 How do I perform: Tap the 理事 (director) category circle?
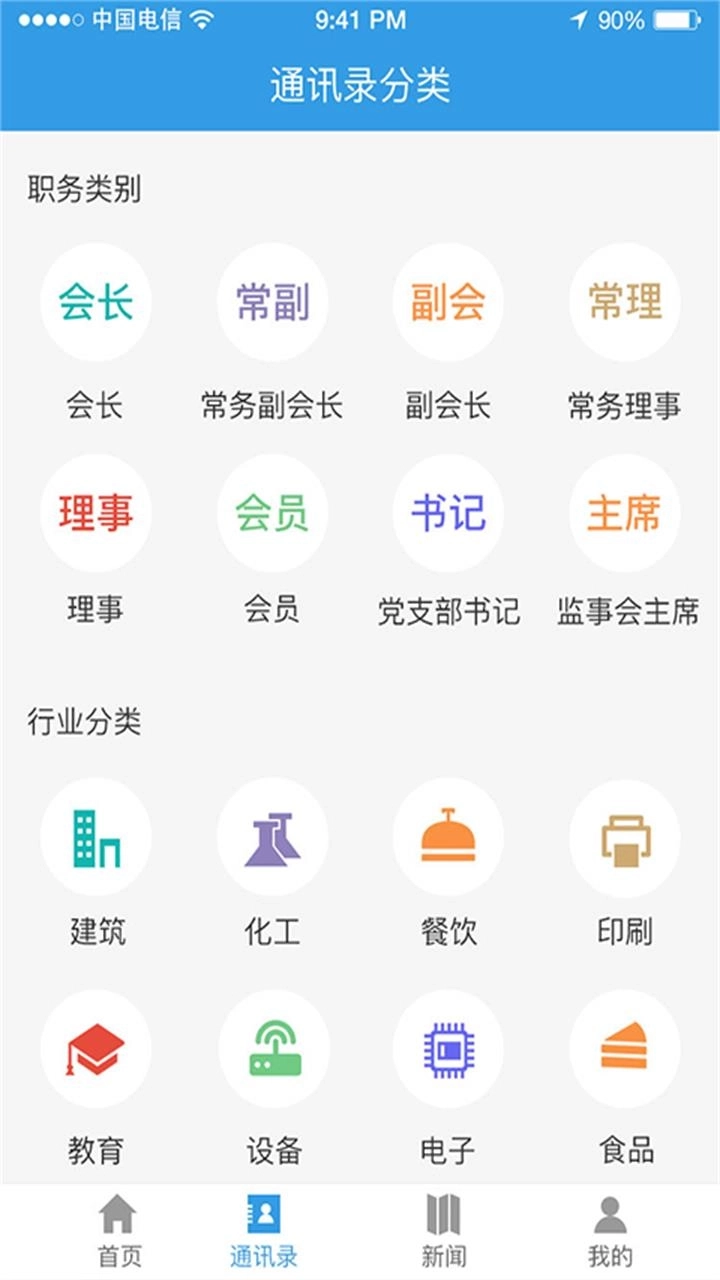coord(95,512)
